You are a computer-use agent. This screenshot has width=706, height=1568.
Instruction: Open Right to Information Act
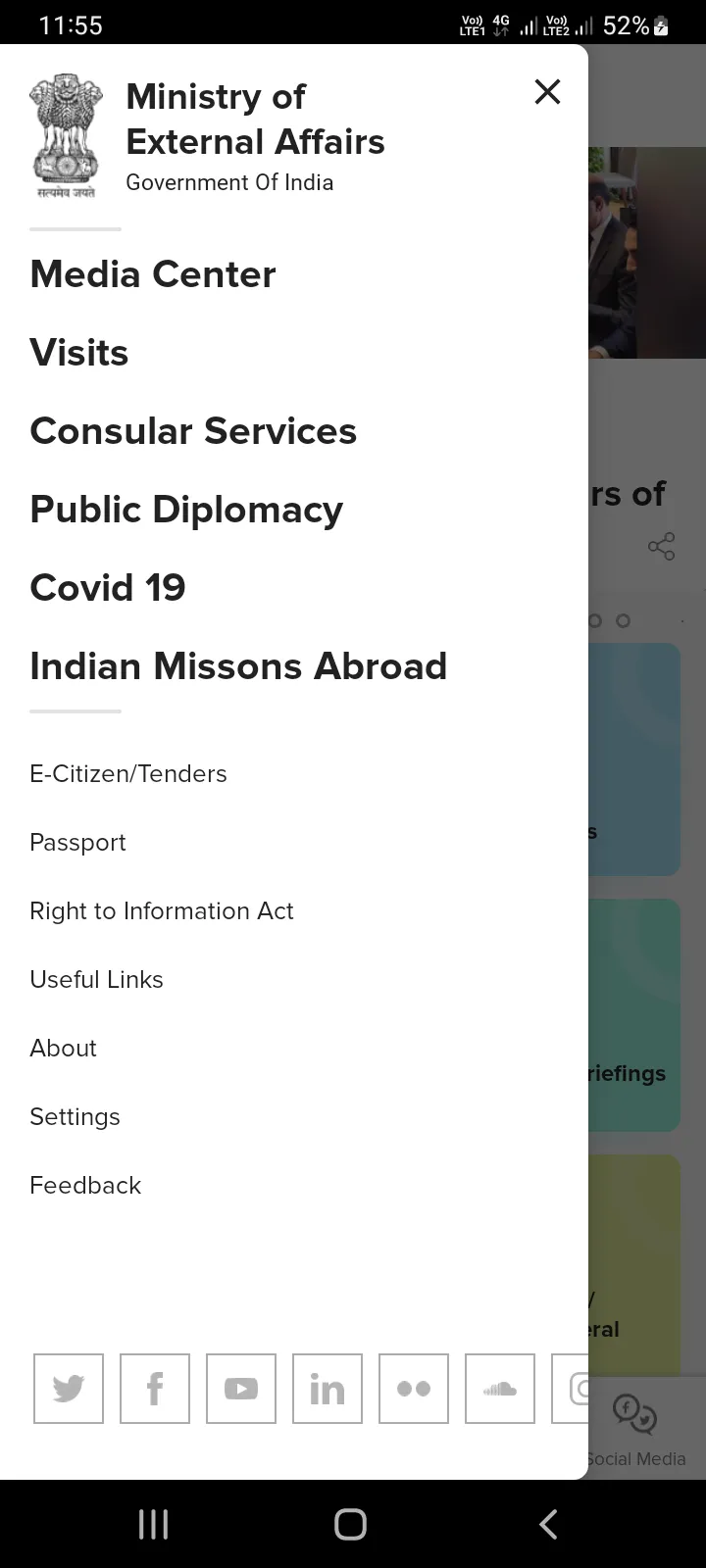(x=162, y=911)
